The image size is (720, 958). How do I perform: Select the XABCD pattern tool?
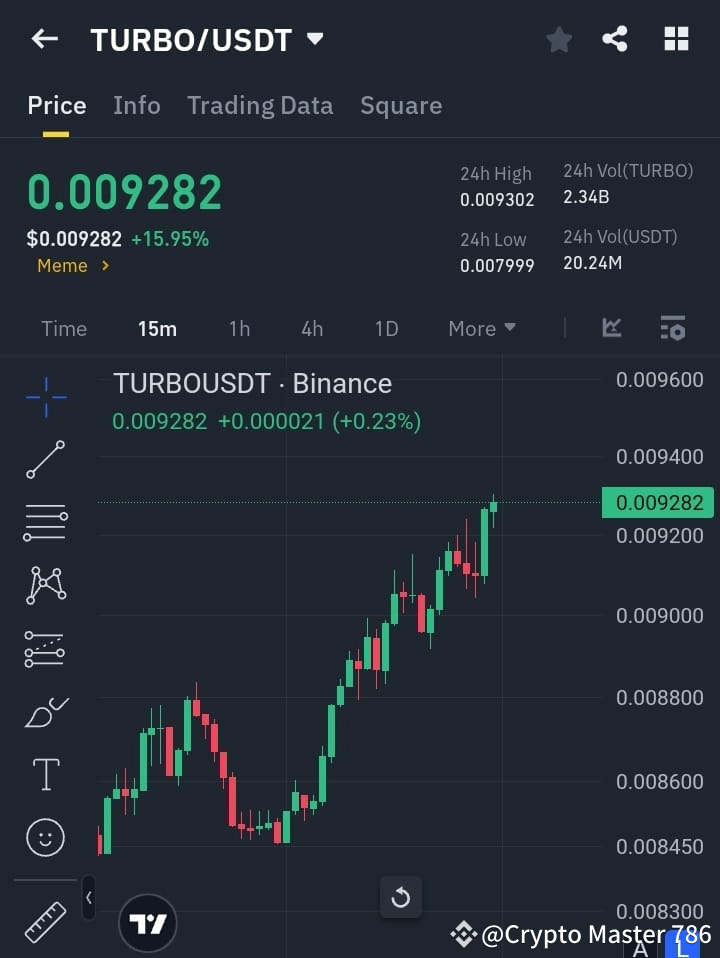click(x=45, y=585)
